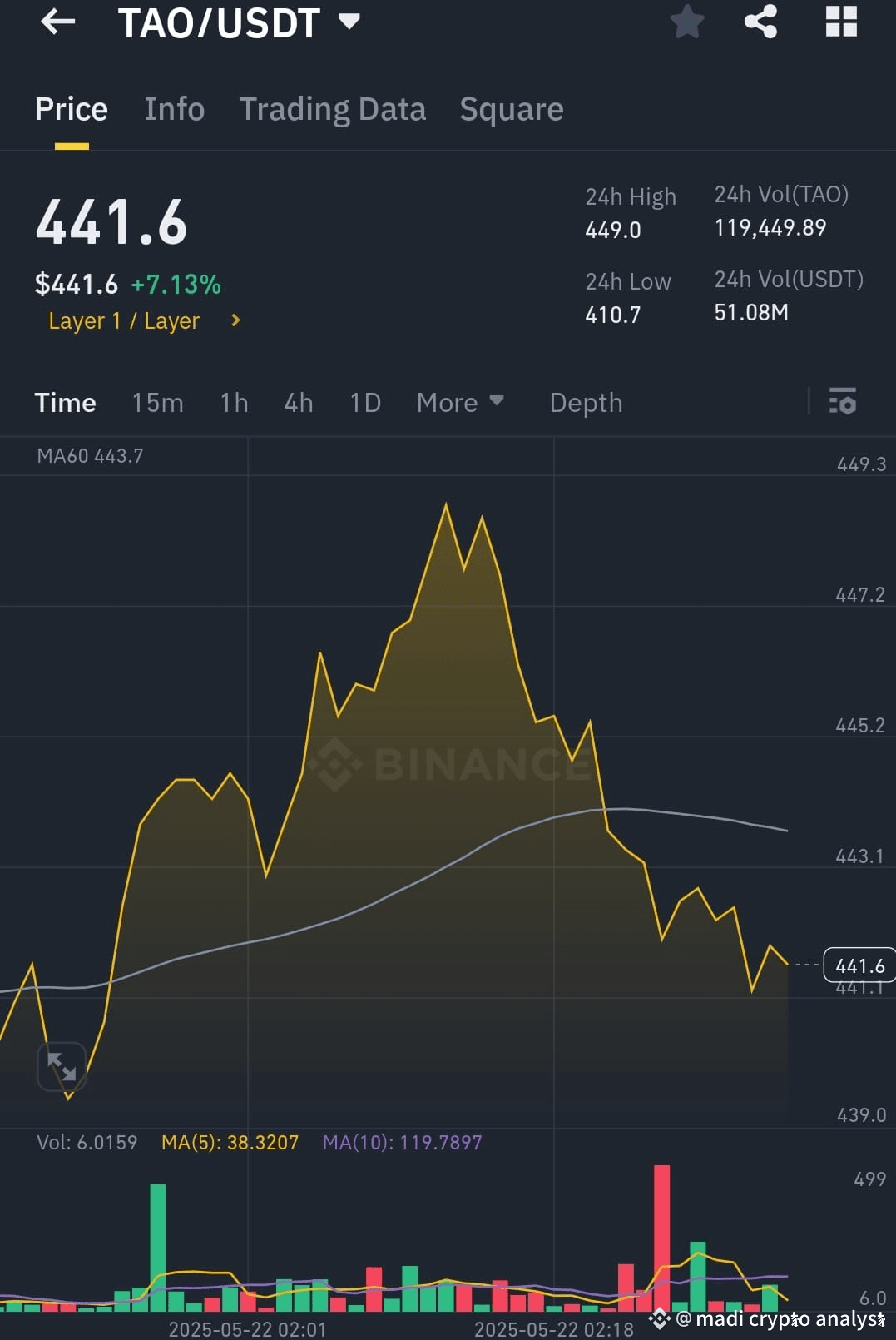896x1340 pixels.
Task: Tap the back arrow to exit chart
Action: tap(57, 22)
